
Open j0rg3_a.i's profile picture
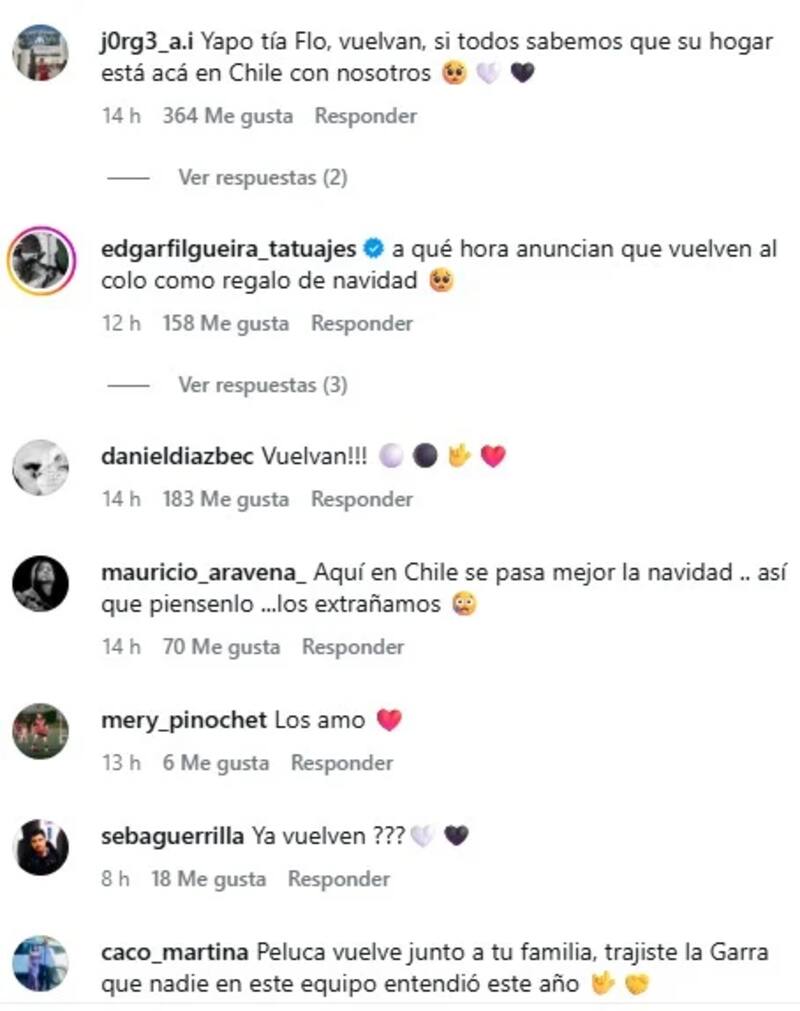[41, 52]
